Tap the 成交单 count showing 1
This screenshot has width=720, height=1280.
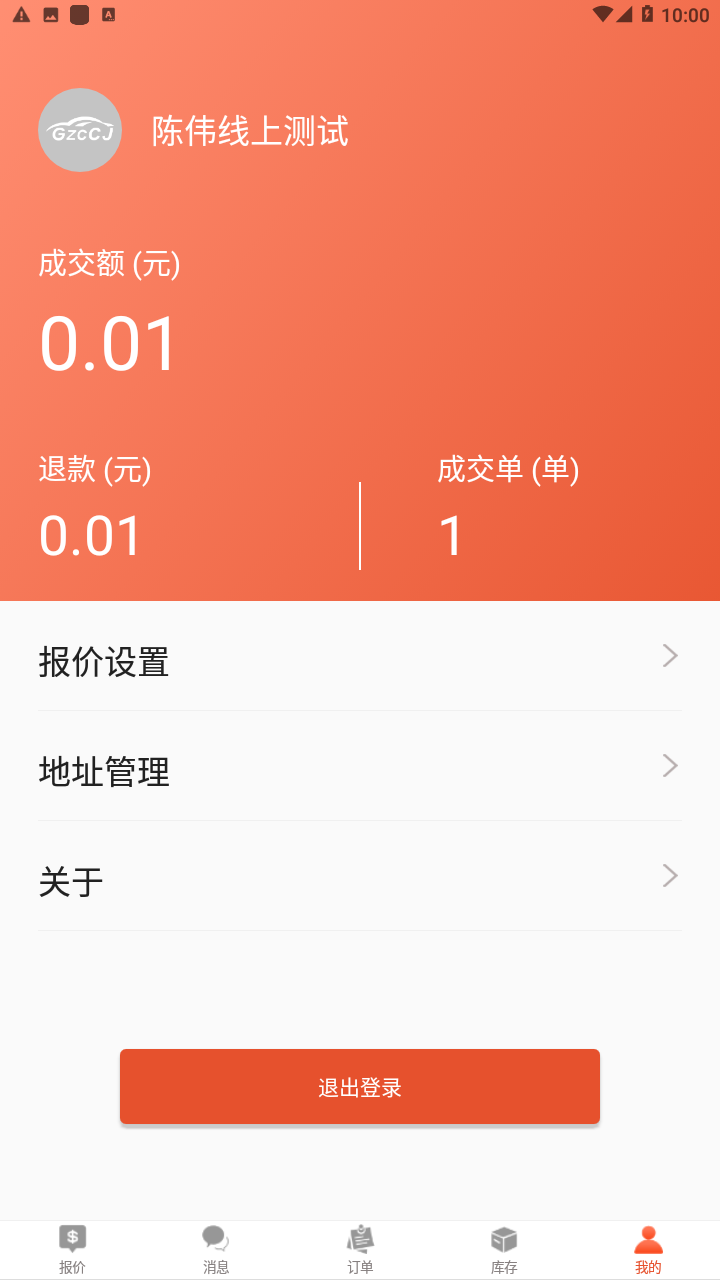pos(451,536)
